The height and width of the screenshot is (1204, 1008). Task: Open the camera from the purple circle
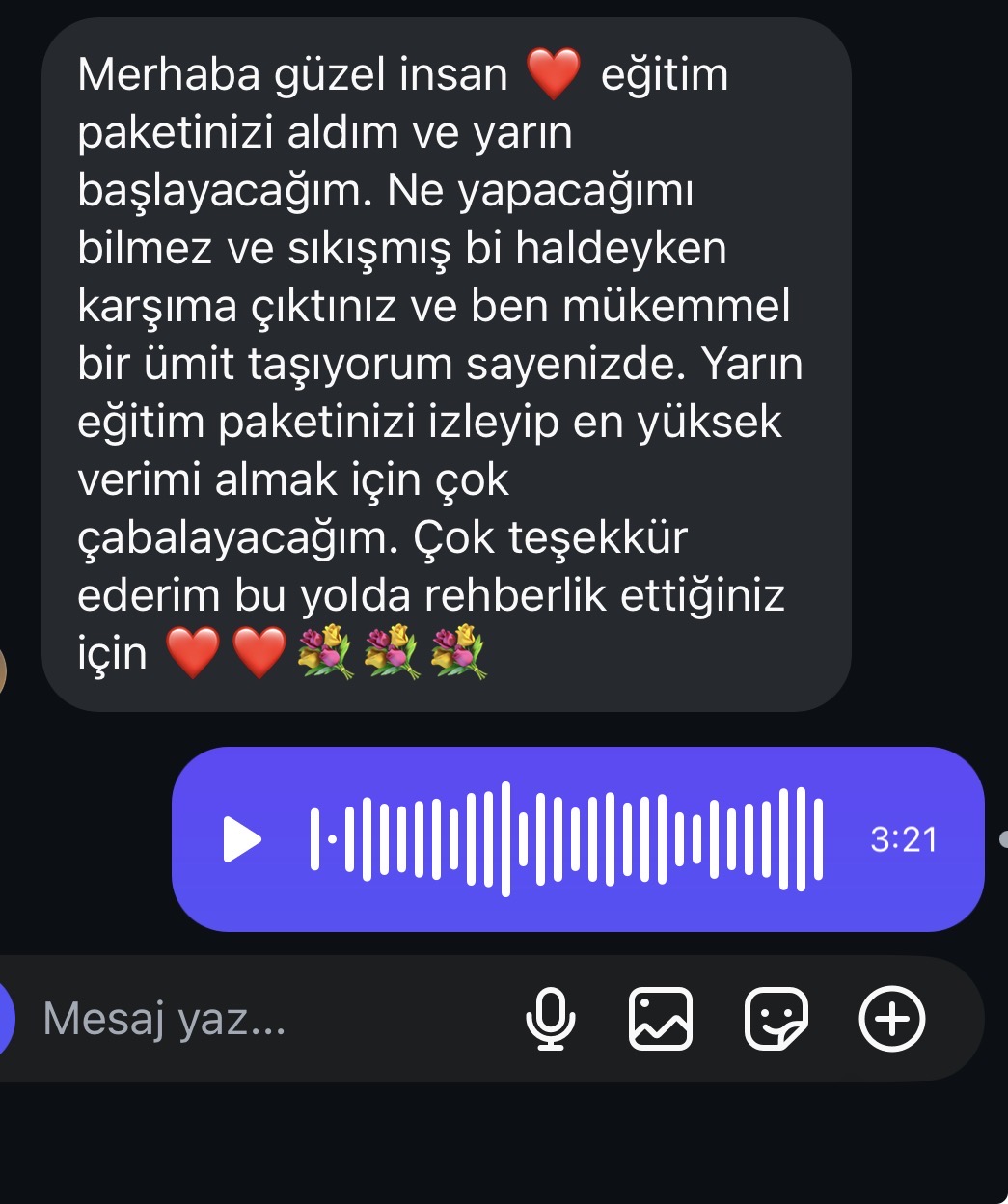pyautogui.click(x=6, y=1019)
